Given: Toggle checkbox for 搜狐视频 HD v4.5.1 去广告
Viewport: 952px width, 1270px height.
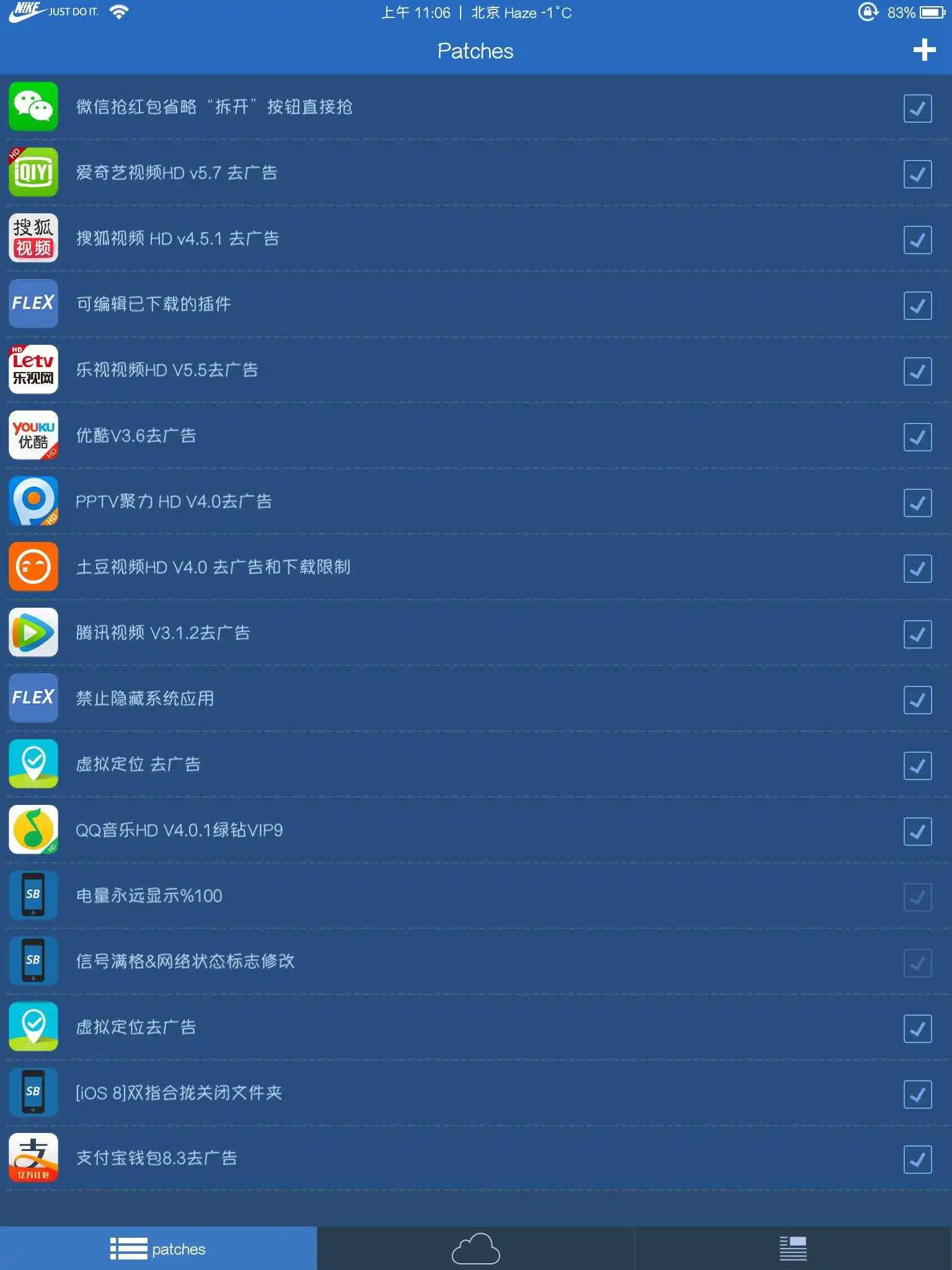Looking at the screenshot, I should (x=917, y=240).
